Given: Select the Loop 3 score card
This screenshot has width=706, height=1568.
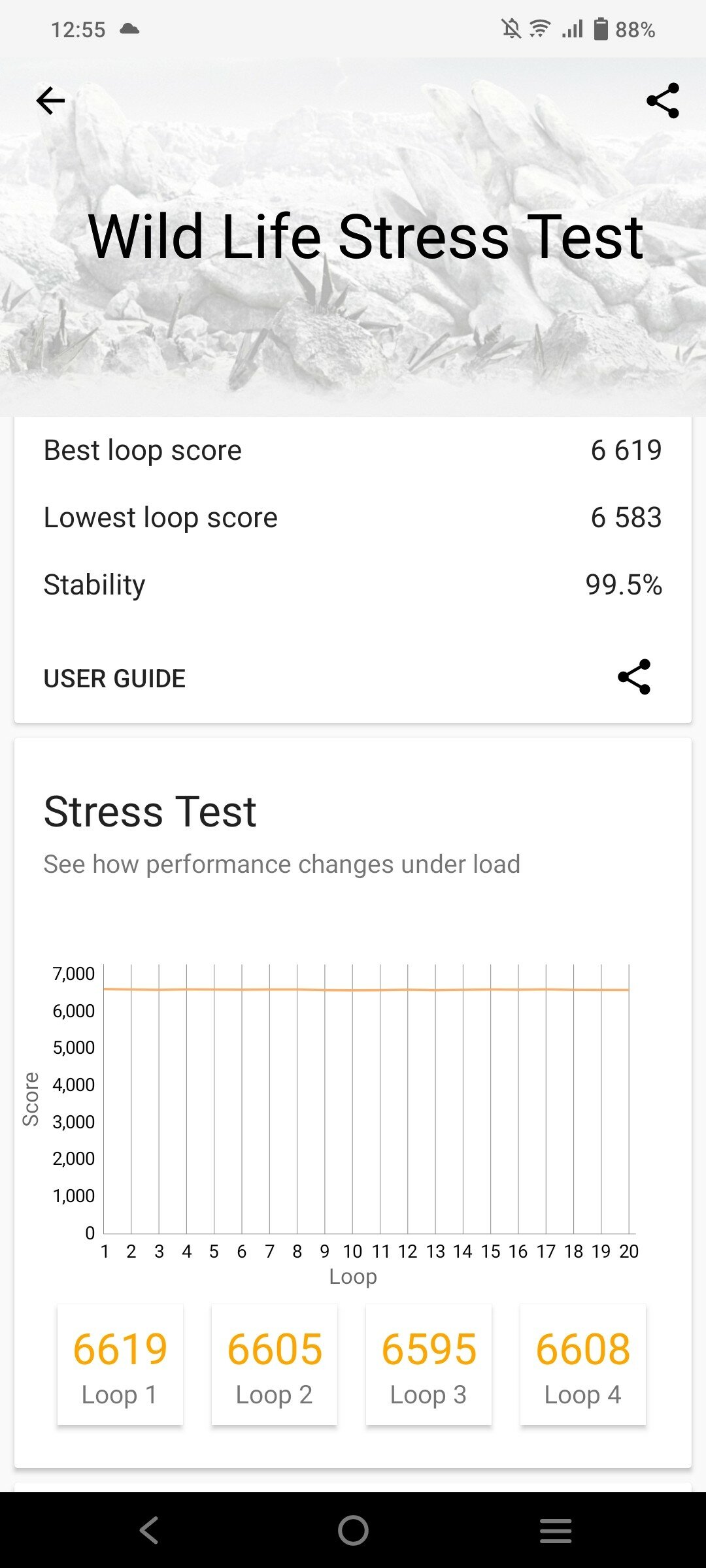Looking at the screenshot, I should (429, 1365).
